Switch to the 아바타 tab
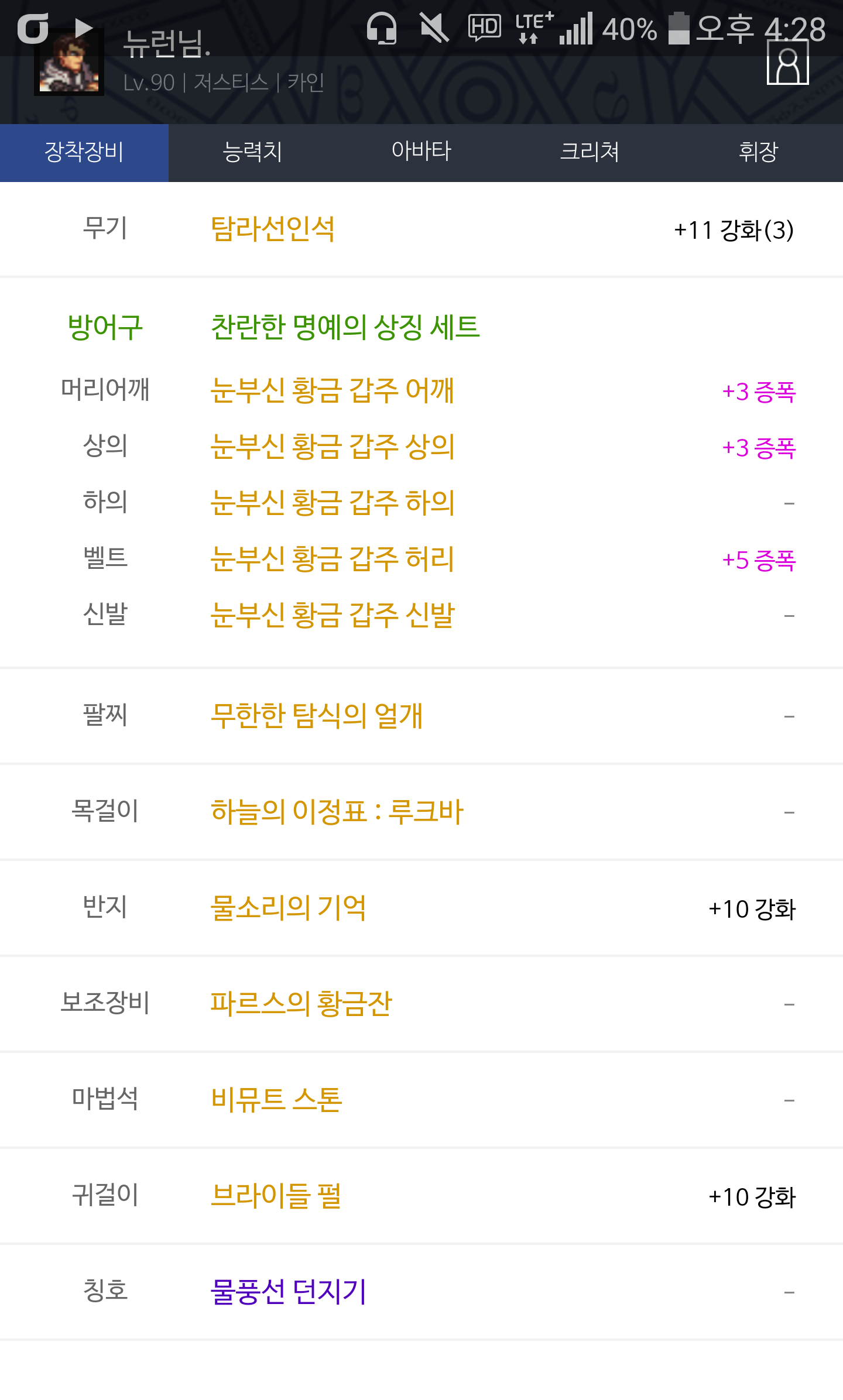The width and height of the screenshot is (843, 1400). click(421, 152)
